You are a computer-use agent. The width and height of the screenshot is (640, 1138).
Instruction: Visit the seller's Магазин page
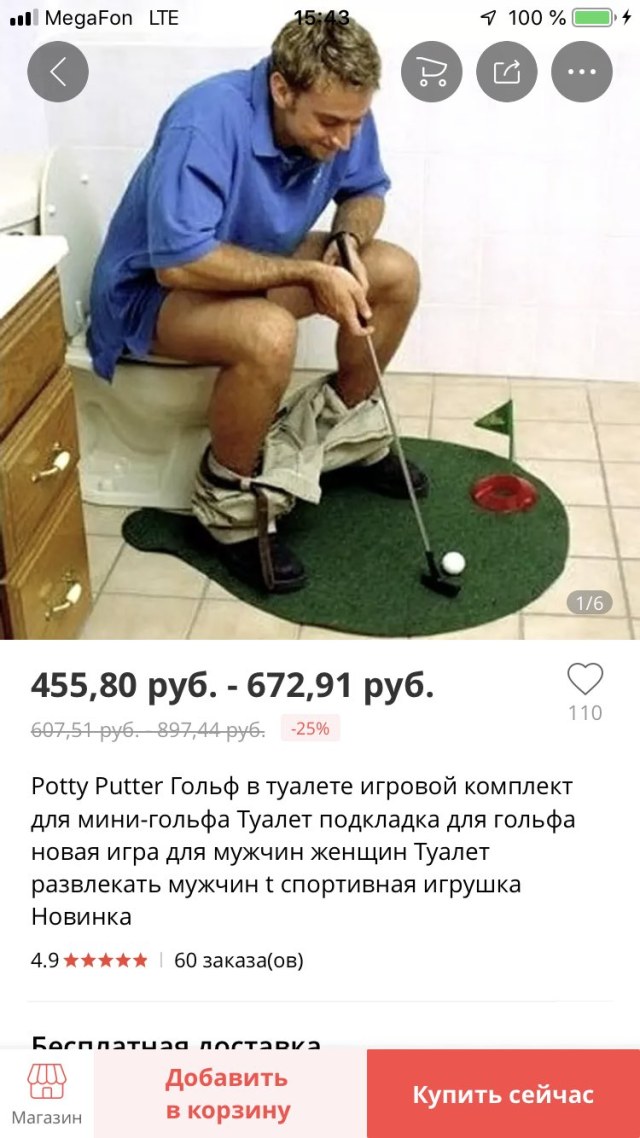click(x=47, y=1094)
